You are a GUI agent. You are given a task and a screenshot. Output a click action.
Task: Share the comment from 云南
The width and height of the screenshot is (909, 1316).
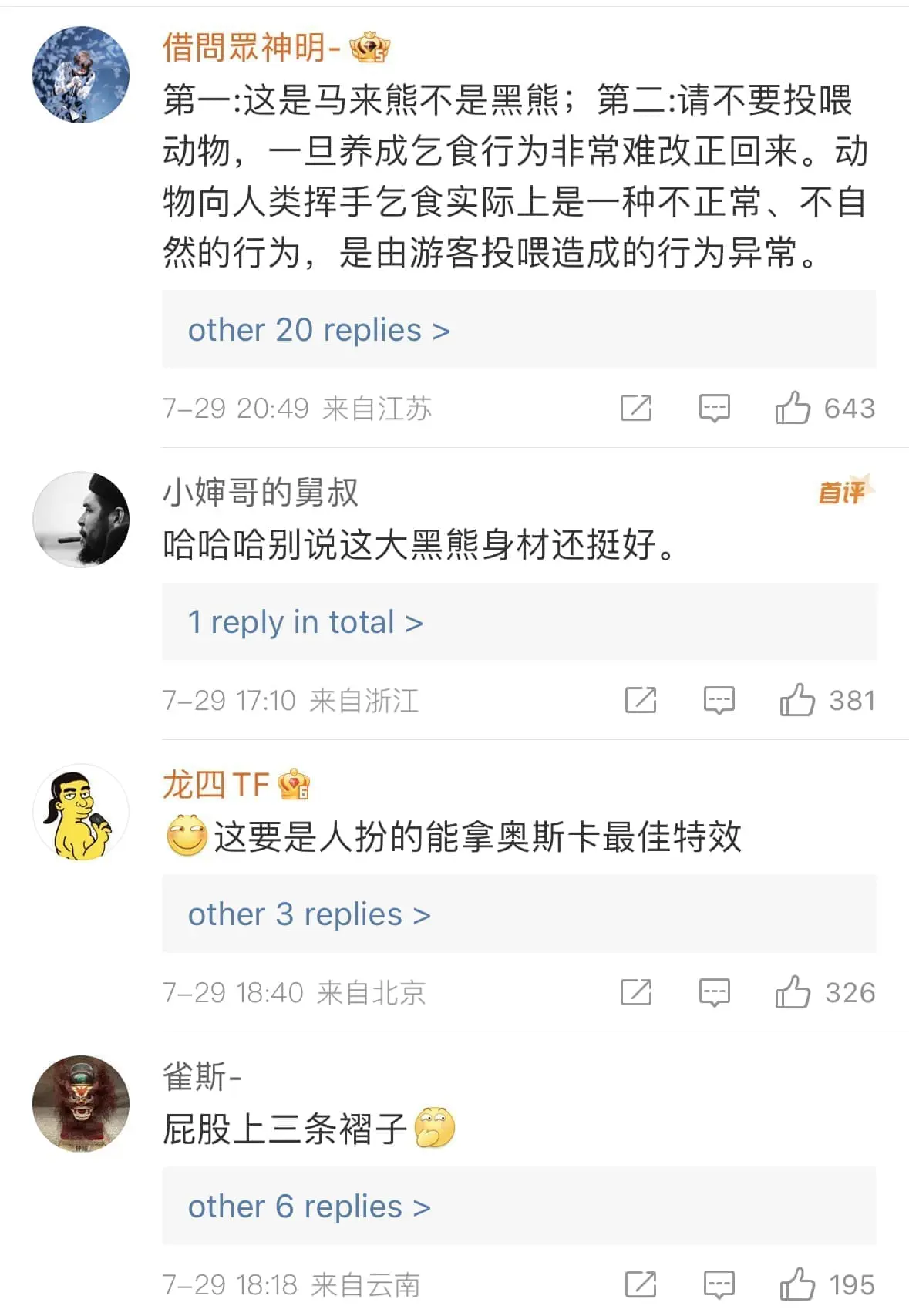point(641,1284)
